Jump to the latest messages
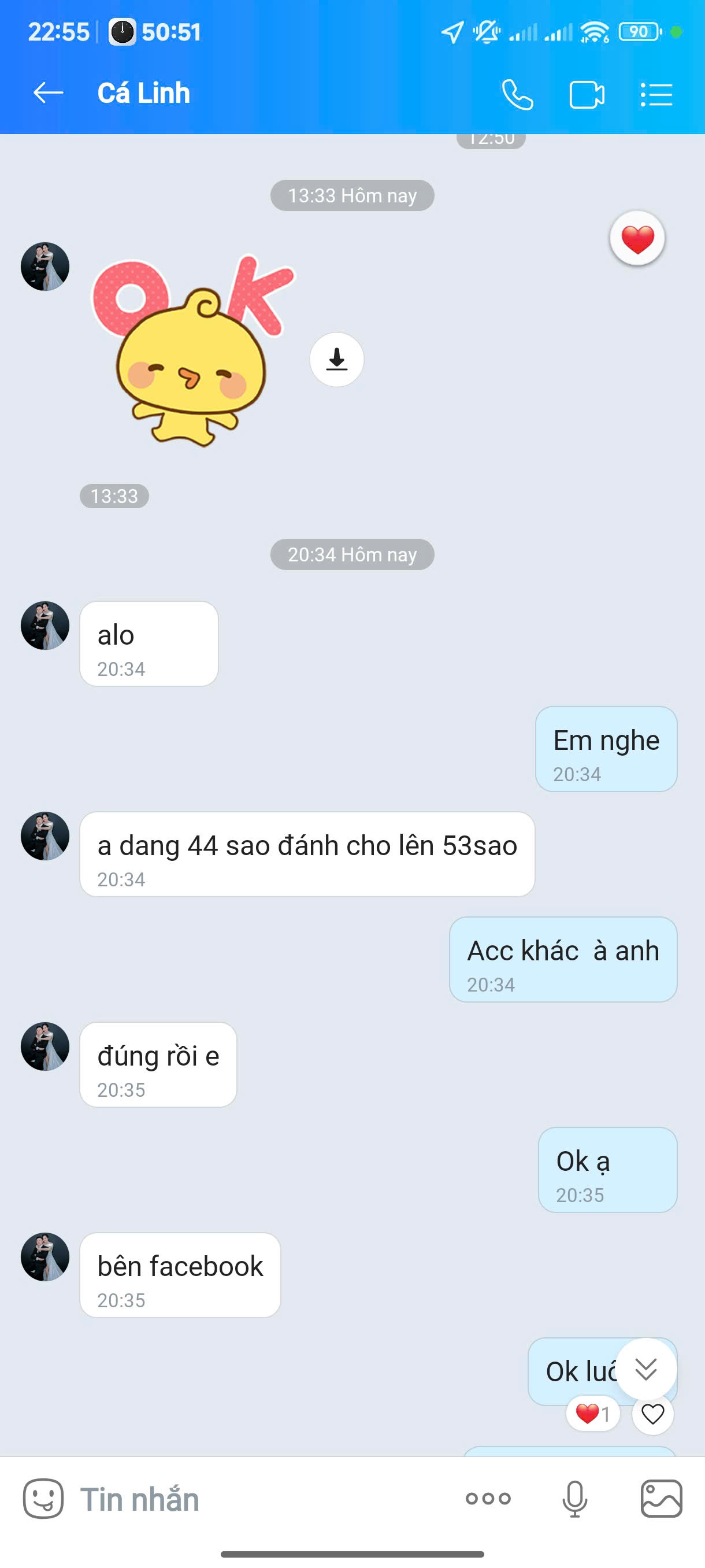The height and width of the screenshot is (1568, 705). (x=645, y=1369)
